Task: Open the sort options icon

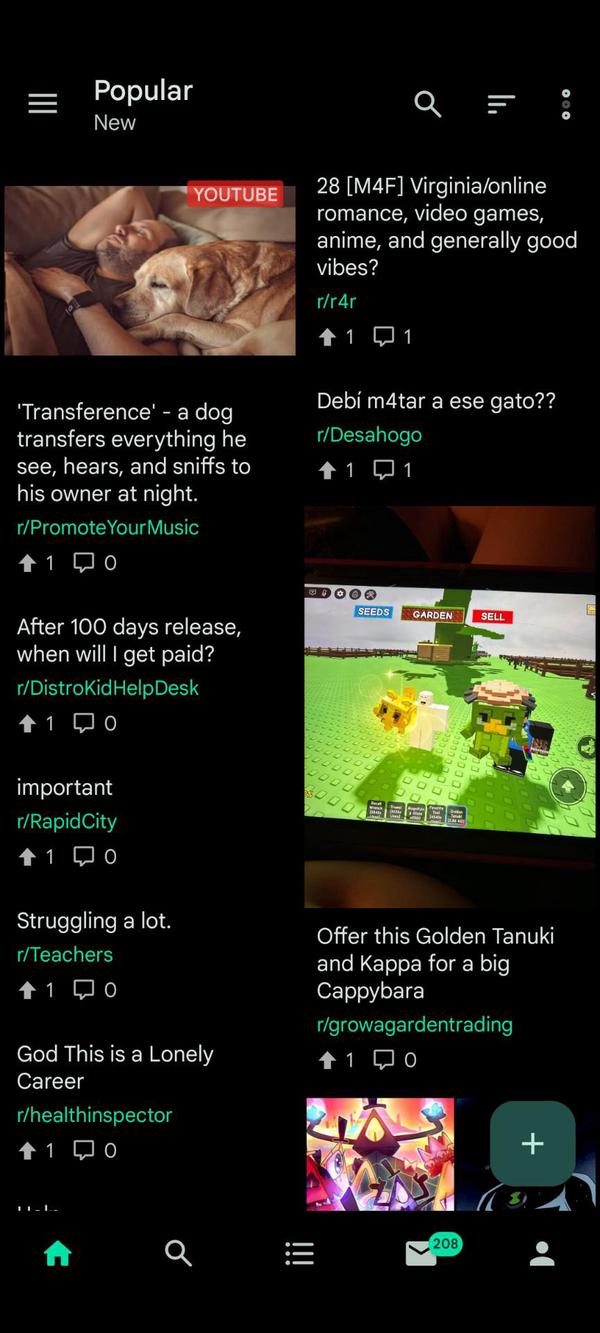Action: point(500,103)
